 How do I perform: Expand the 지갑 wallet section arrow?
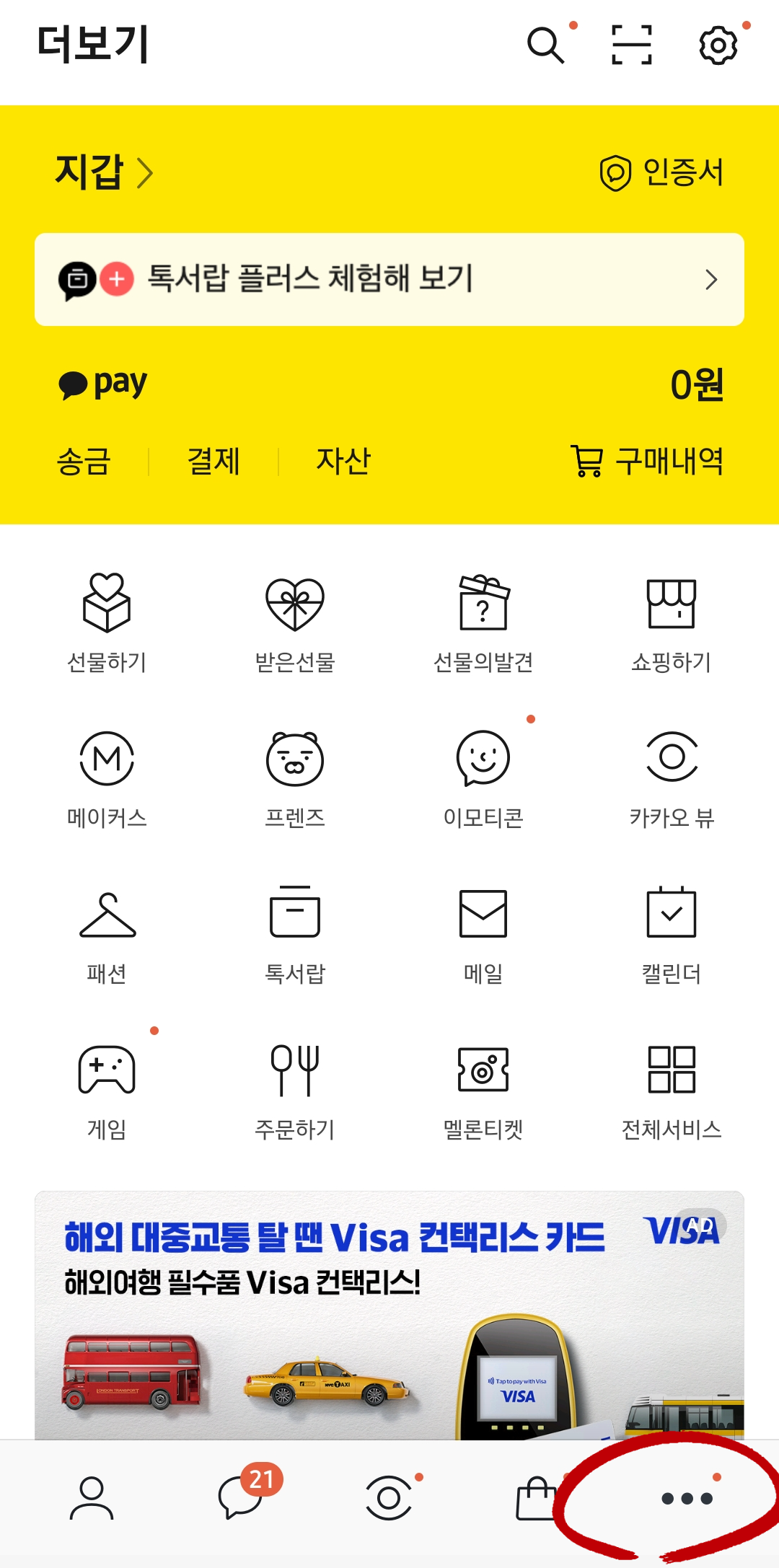click(148, 173)
